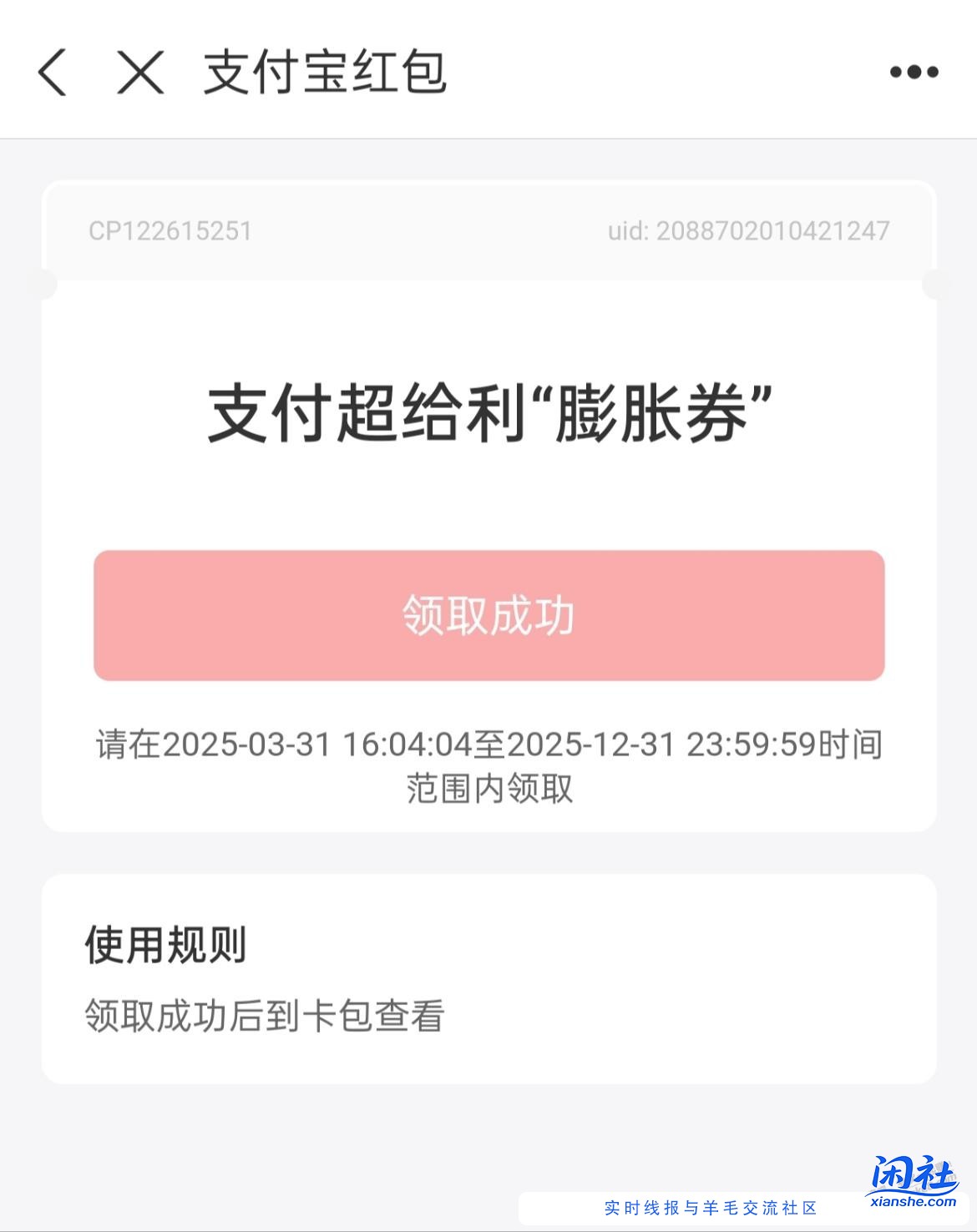Select the uid number 2088702010421247
This screenshot has width=977, height=1232.
pyautogui.click(x=747, y=230)
